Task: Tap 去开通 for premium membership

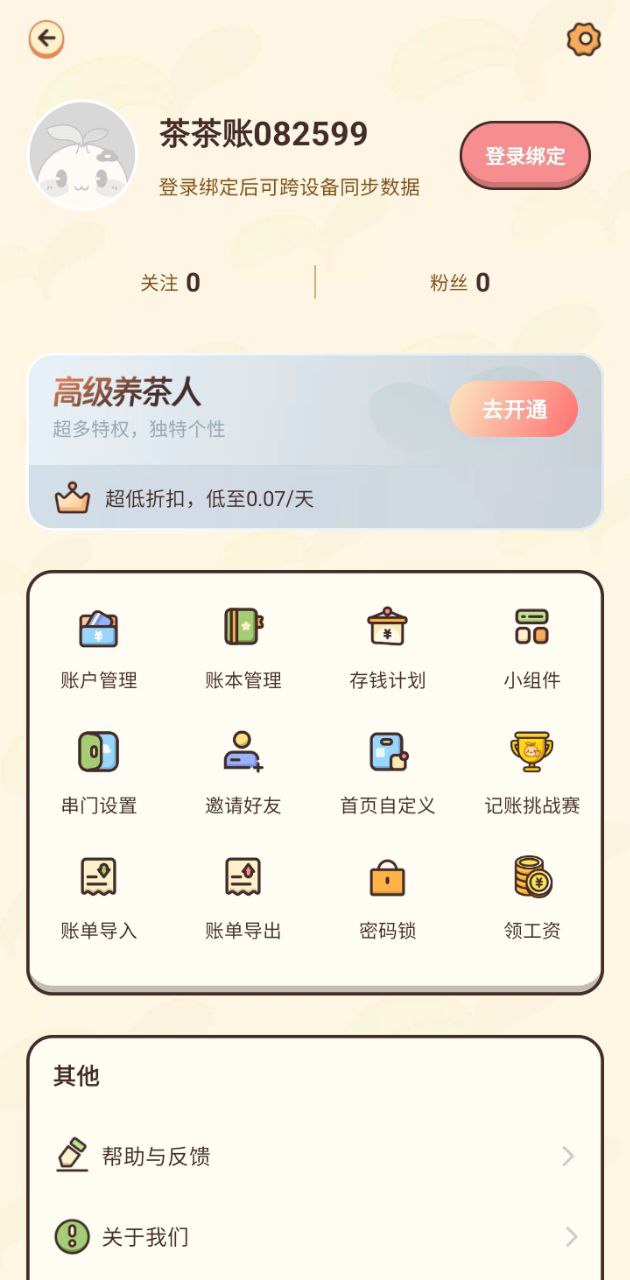Action: 514,409
